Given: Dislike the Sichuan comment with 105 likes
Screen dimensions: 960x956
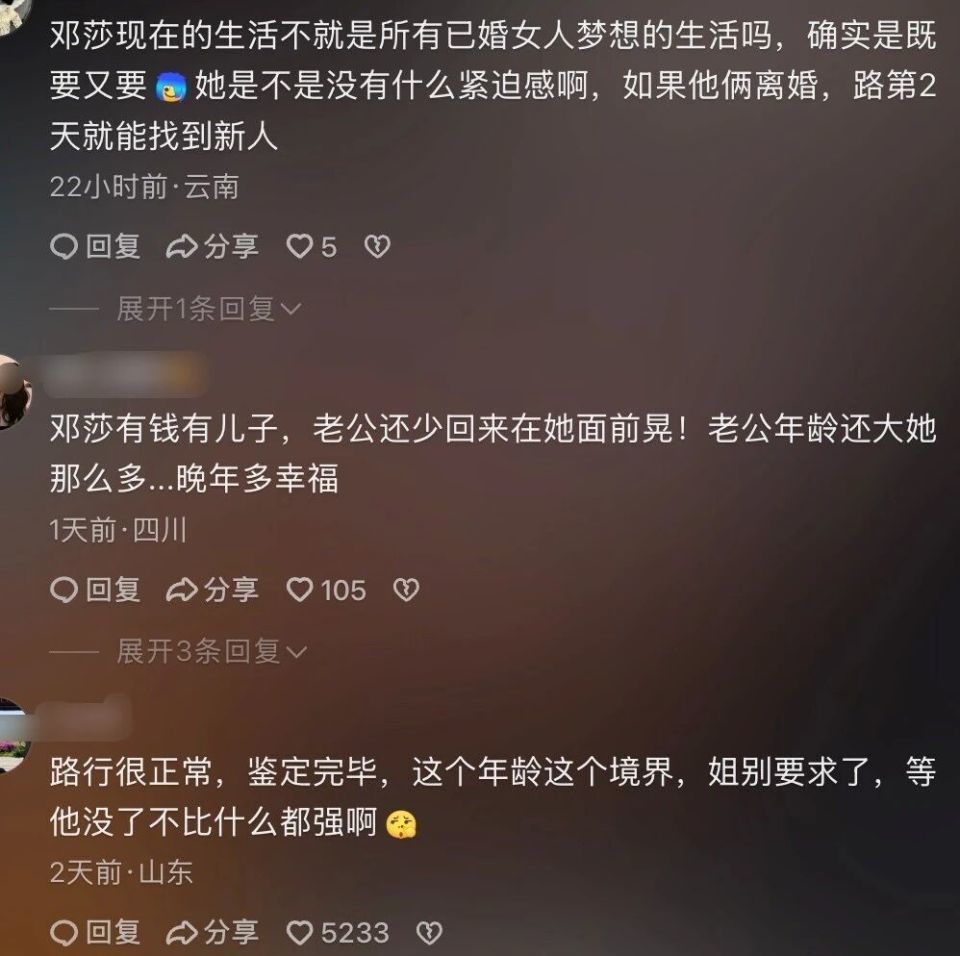Looking at the screenshot, I should tap(405, 591).
